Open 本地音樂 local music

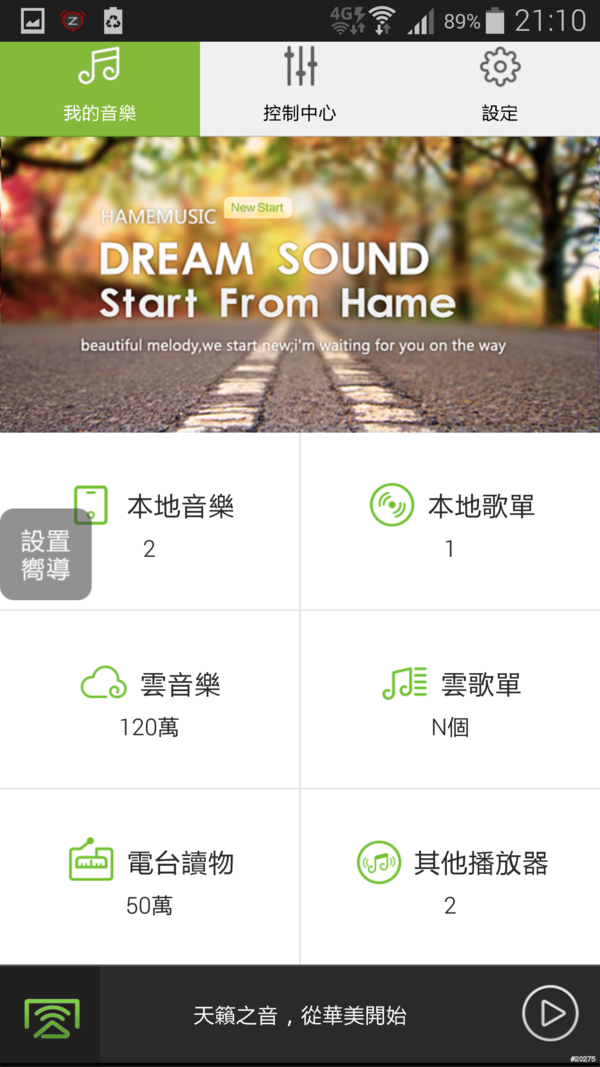(180, 521)
